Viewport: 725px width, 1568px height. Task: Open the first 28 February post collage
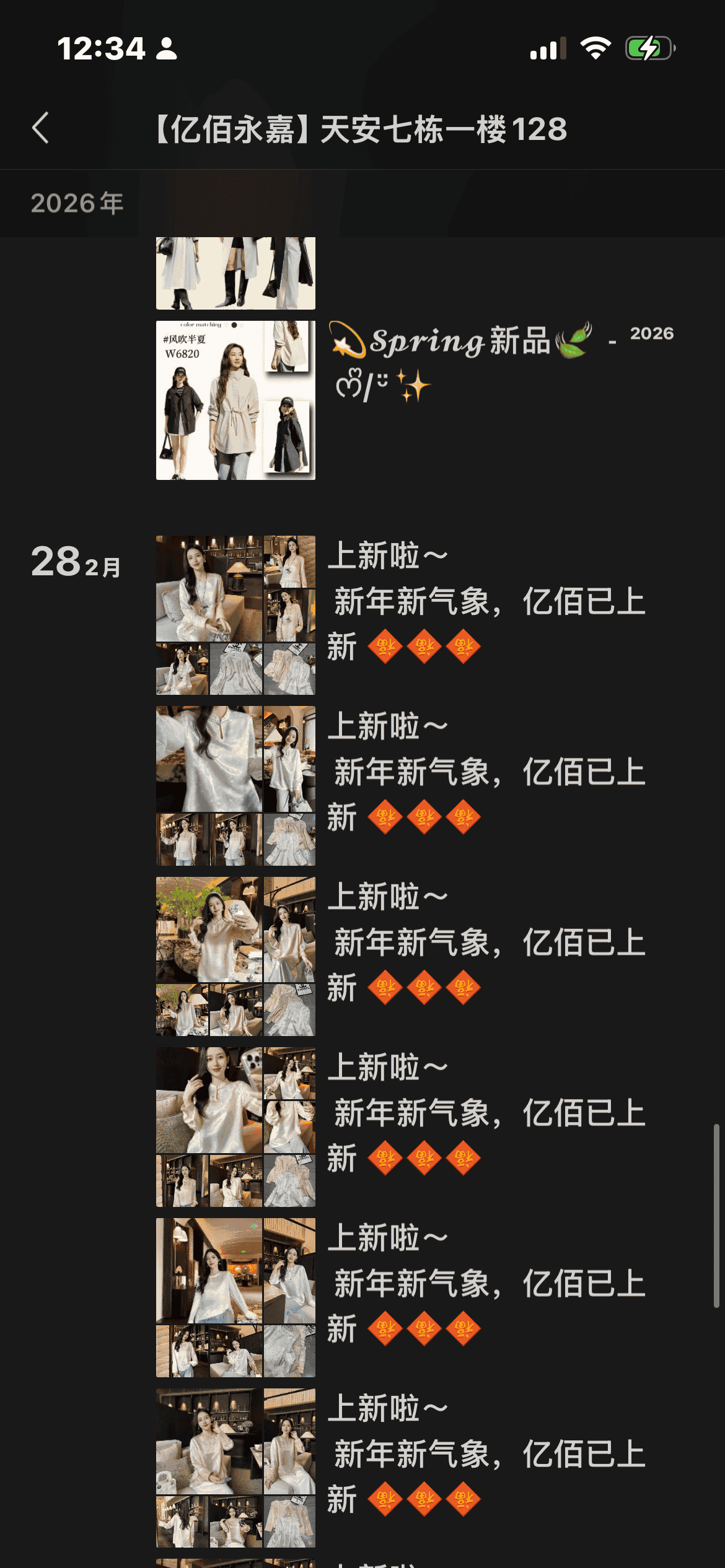[235, 615]
